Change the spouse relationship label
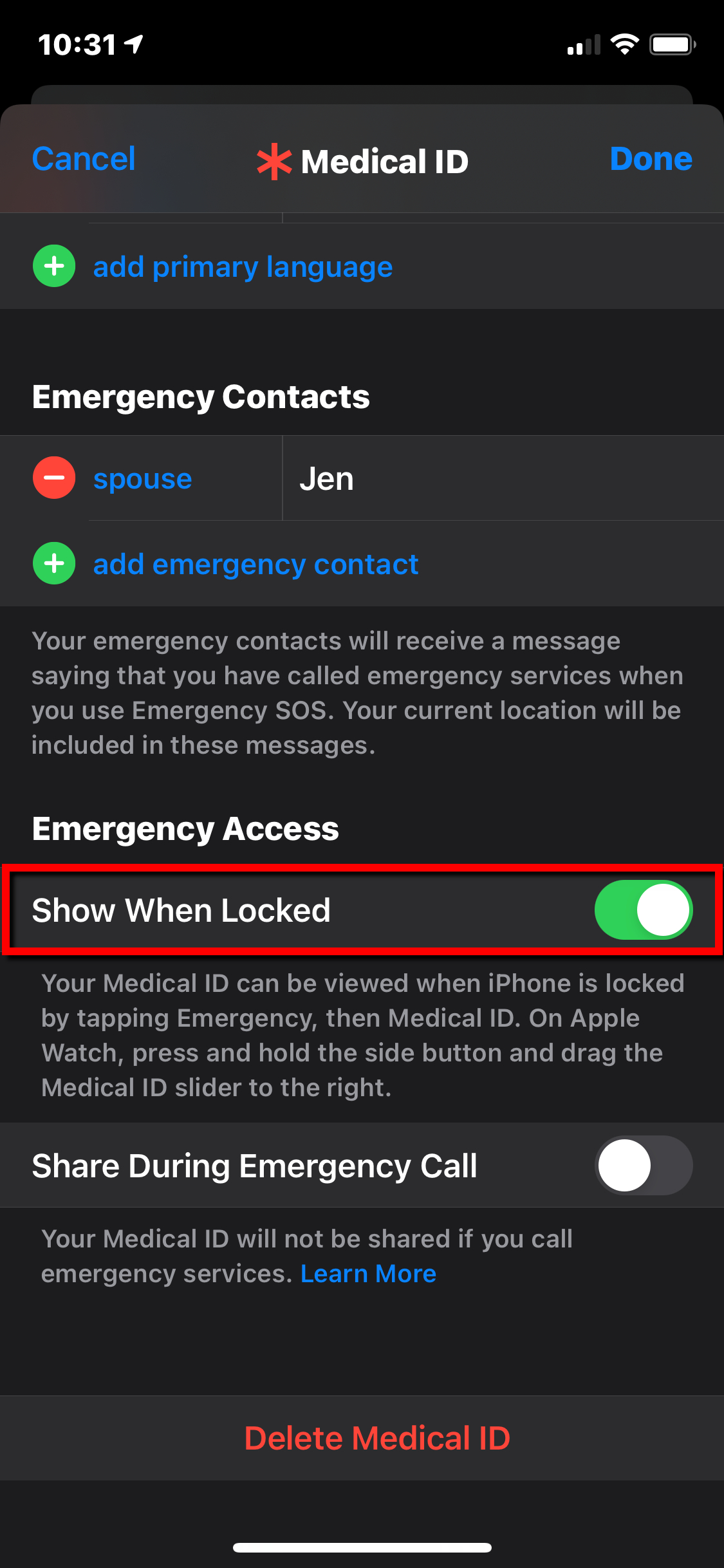Viewport: 724px width, 1568px height. click(142, 479)
